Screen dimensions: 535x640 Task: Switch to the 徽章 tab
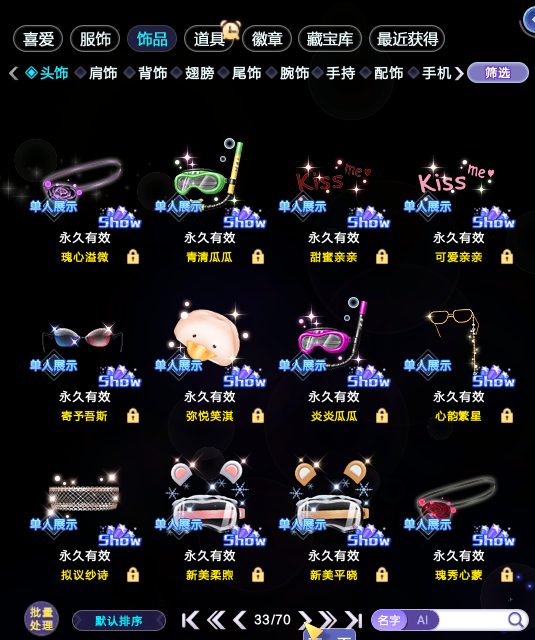pos(267,39)
